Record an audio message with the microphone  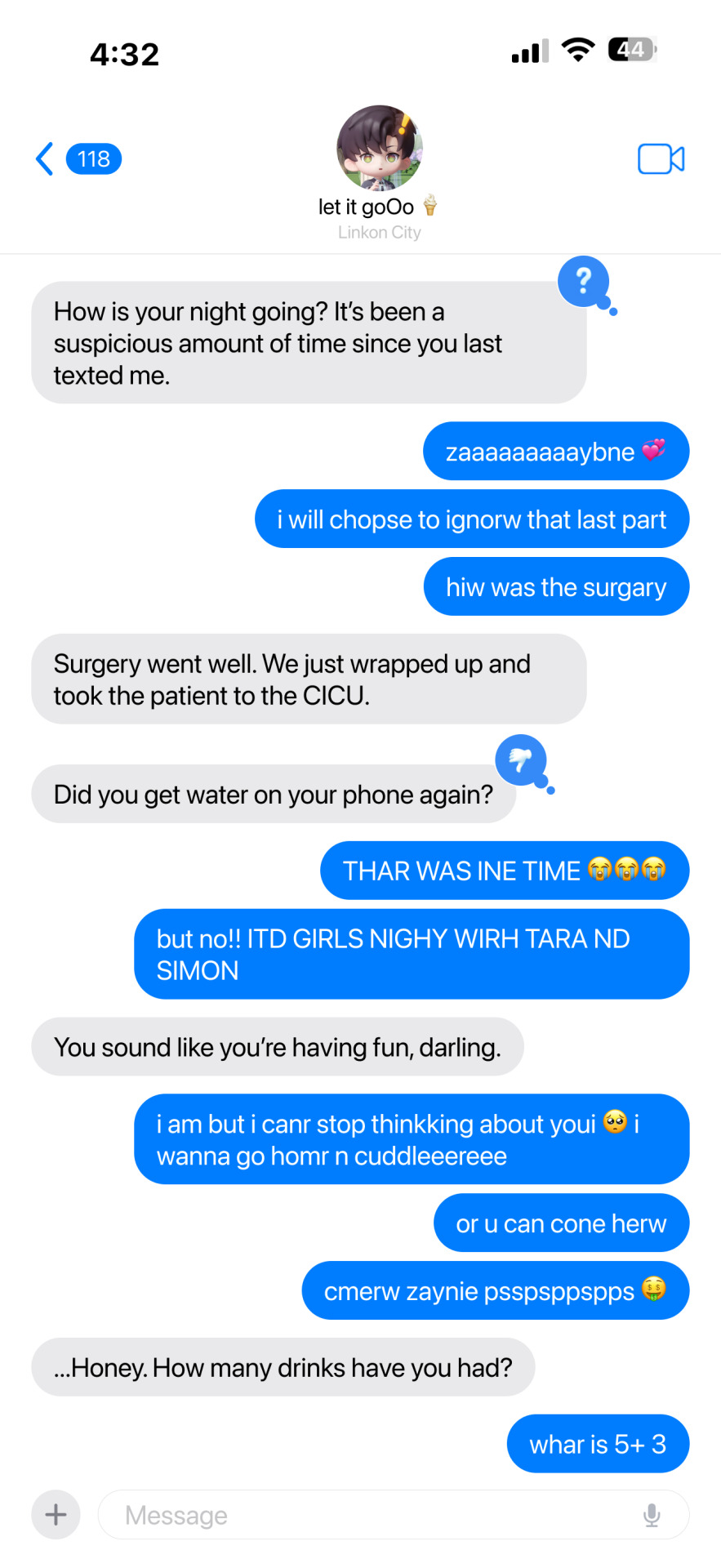coord(652,1515)
